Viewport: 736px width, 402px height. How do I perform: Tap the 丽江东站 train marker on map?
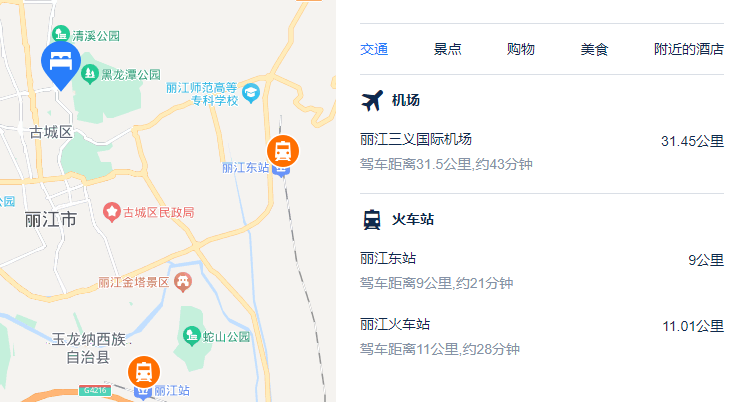[x=283, y=151]
